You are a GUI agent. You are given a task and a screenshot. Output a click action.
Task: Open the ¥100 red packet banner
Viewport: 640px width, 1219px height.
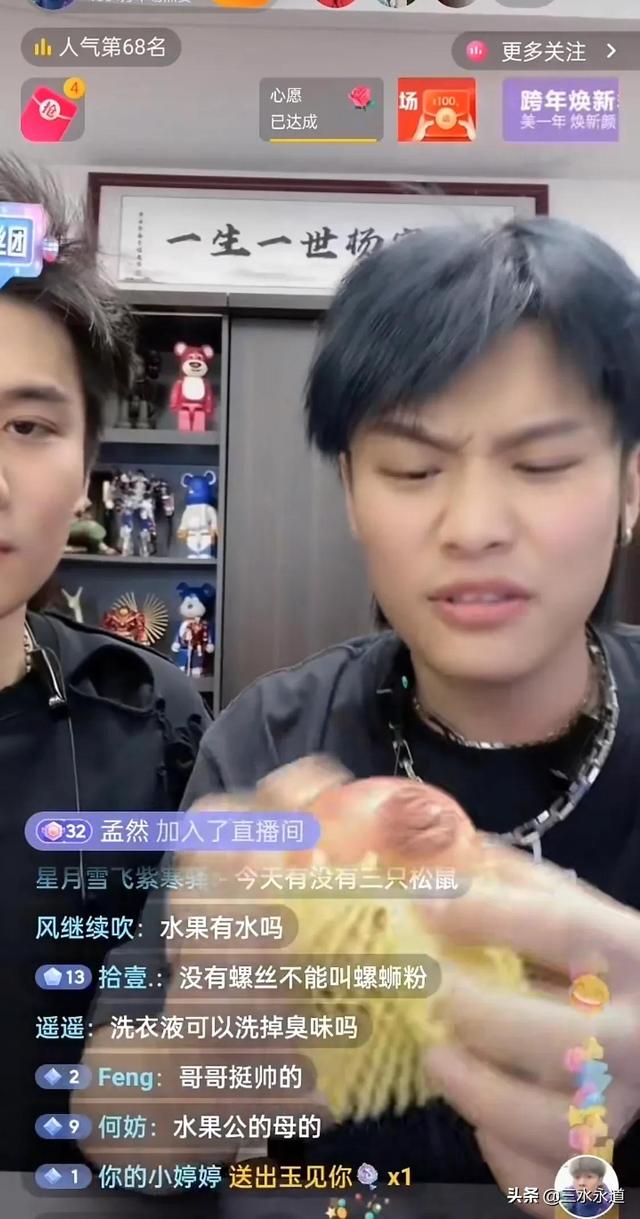(436, 109)
